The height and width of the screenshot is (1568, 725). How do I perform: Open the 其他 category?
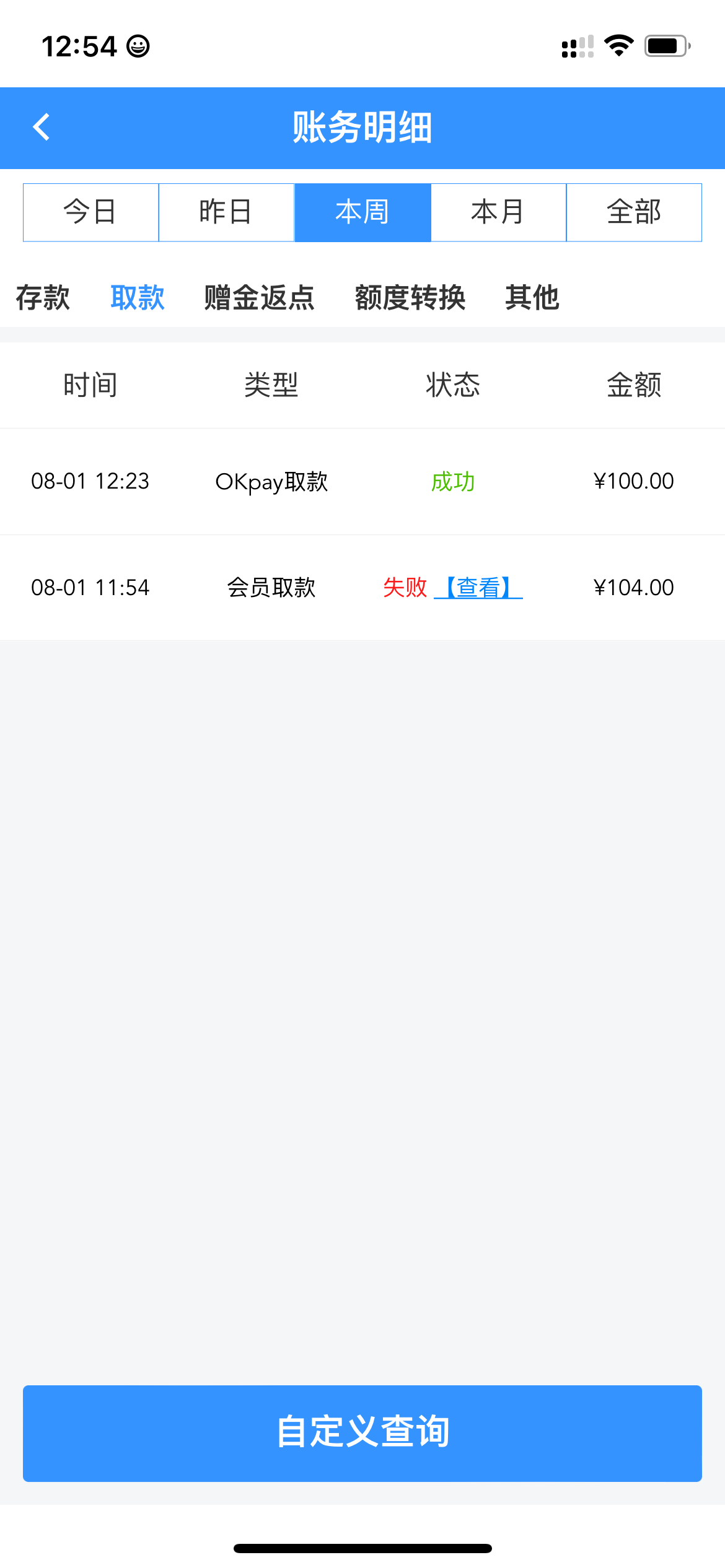point(532,297)
